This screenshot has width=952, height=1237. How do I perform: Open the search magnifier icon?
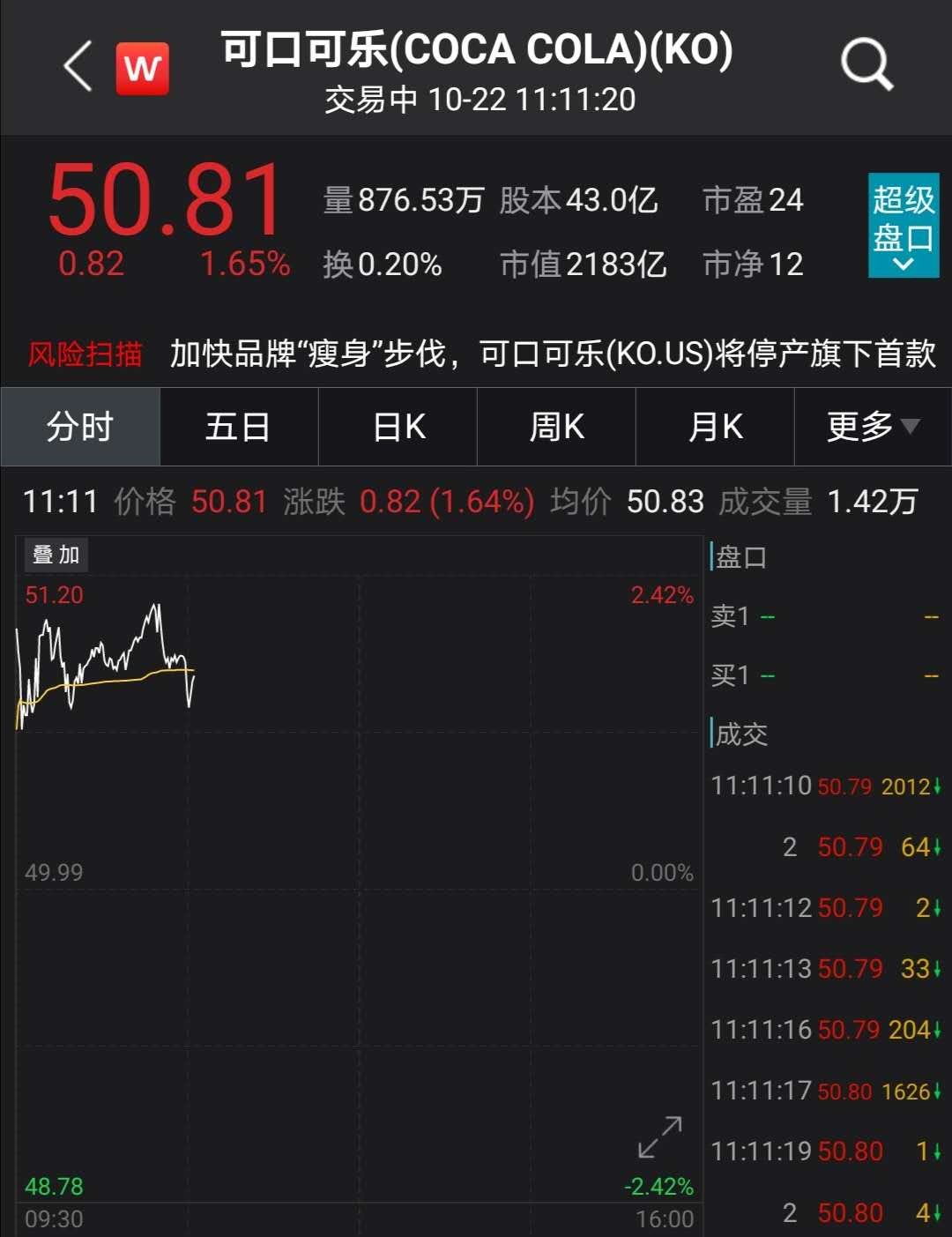coord(866,65)
